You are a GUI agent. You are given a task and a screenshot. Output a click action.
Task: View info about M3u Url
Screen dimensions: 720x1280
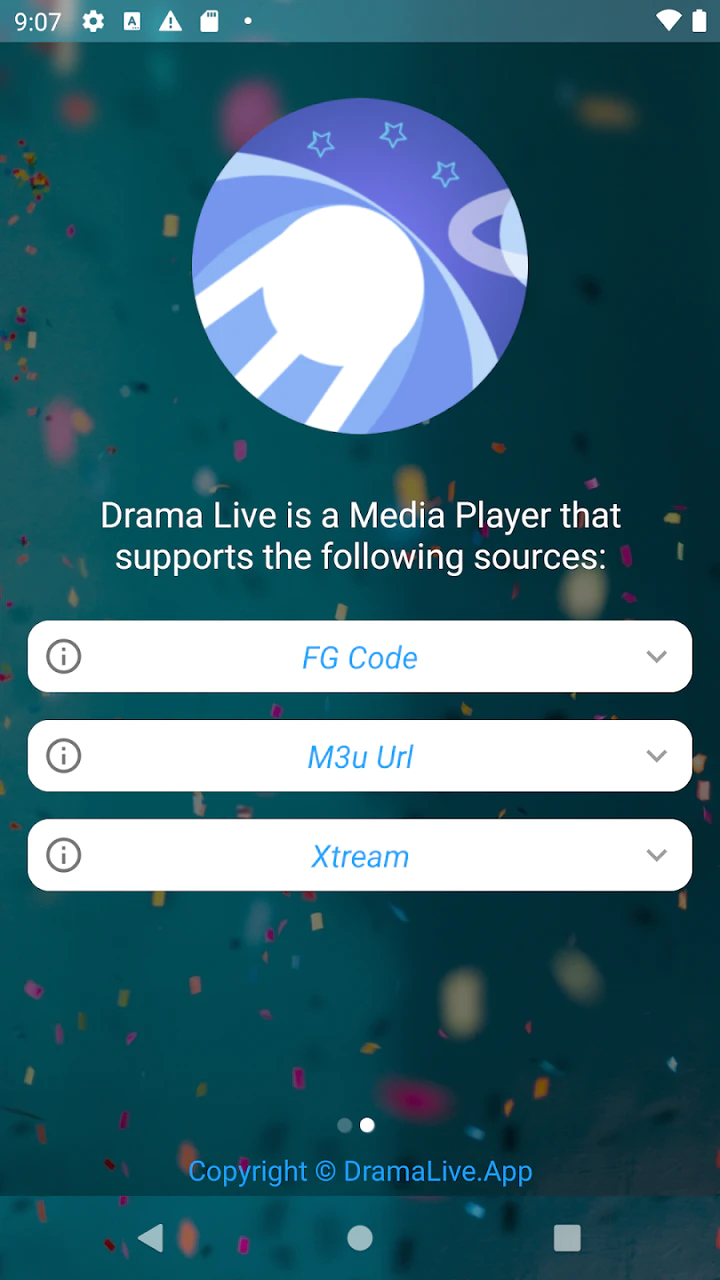64,756
